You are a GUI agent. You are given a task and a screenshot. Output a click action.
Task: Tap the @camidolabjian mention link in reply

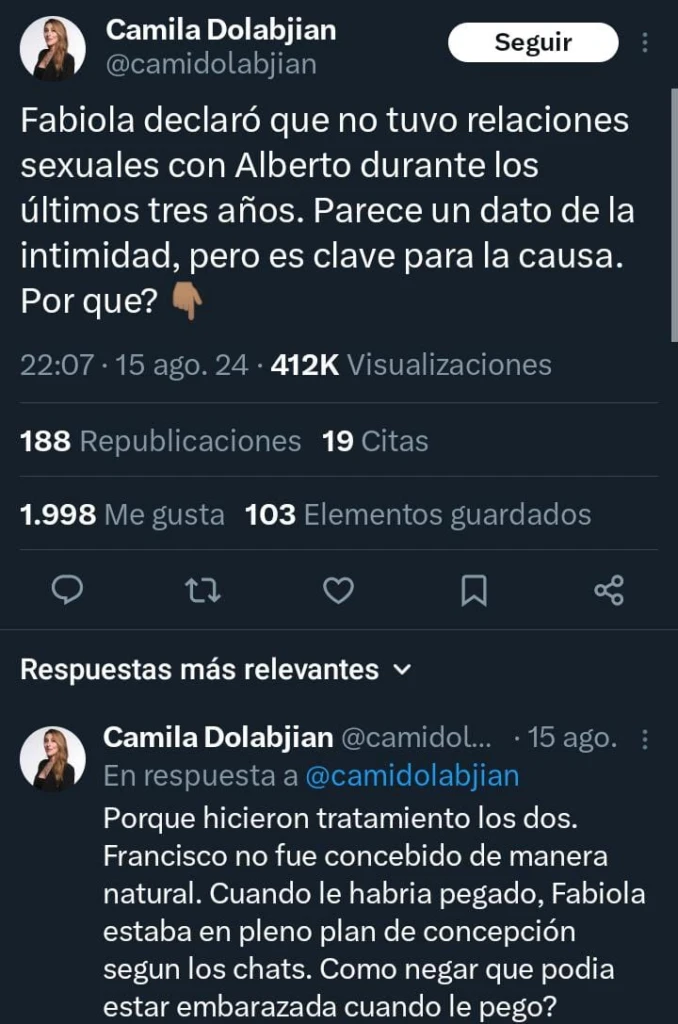tap(411, 777)
